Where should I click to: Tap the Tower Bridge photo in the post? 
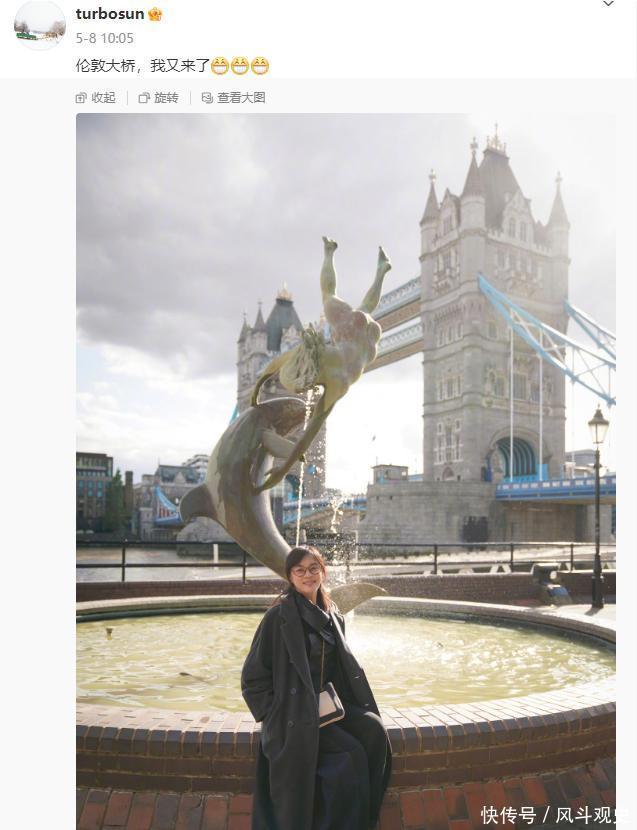(x=345, y=470)
